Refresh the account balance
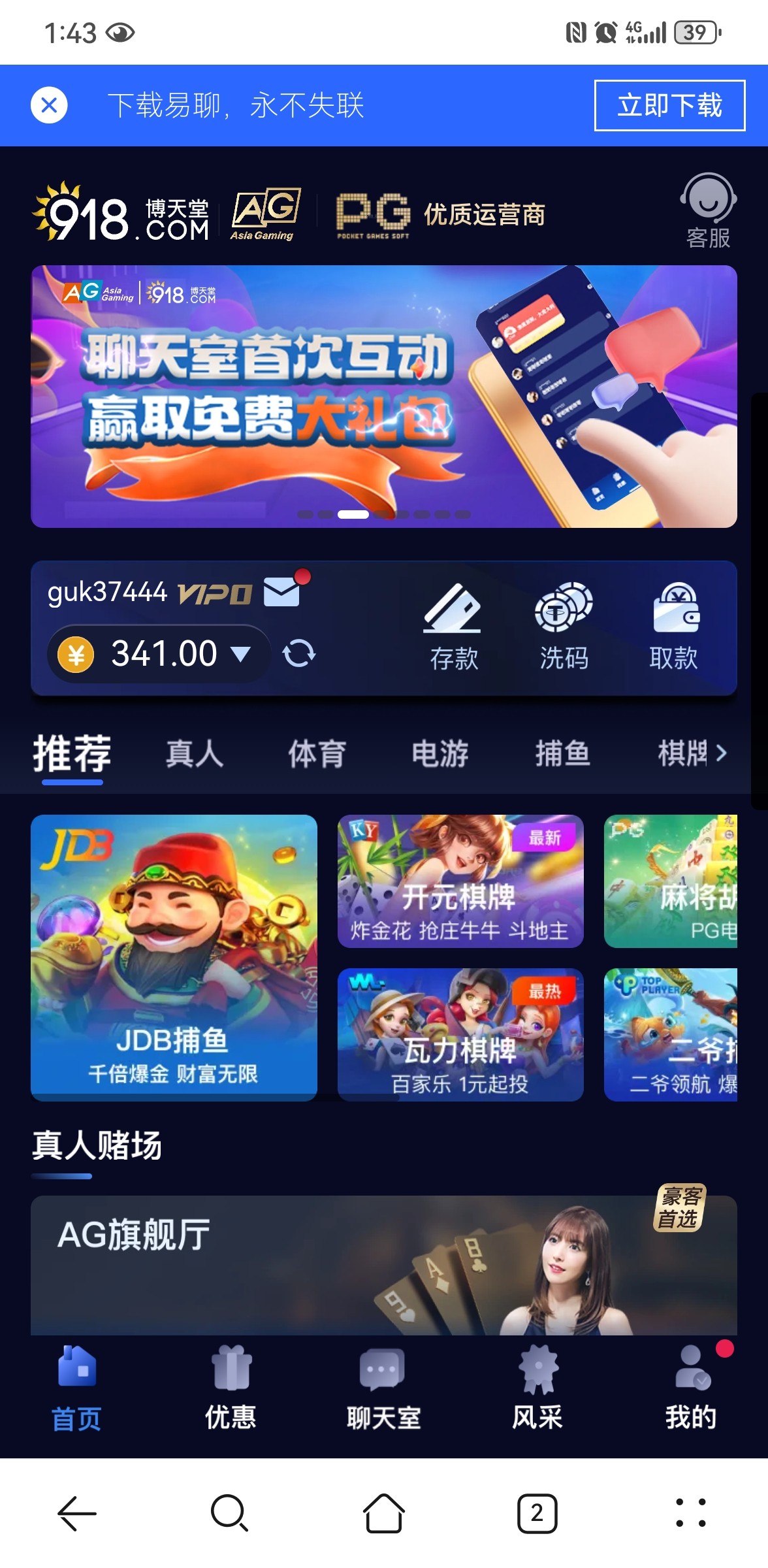768x1568 pixels. click(299, 654)
